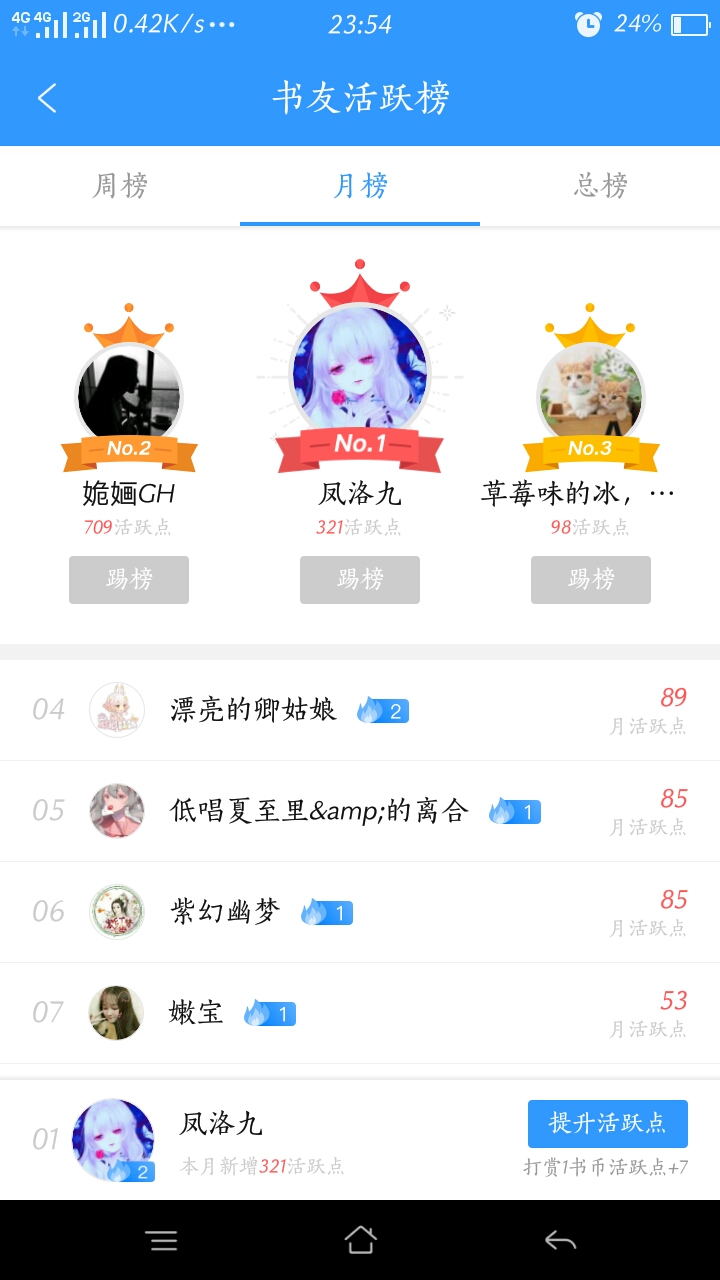Viewport: 720px width, 1280px height.
Task: Open rank 05 低唱夏至里 row
Action: pos(360,811)
